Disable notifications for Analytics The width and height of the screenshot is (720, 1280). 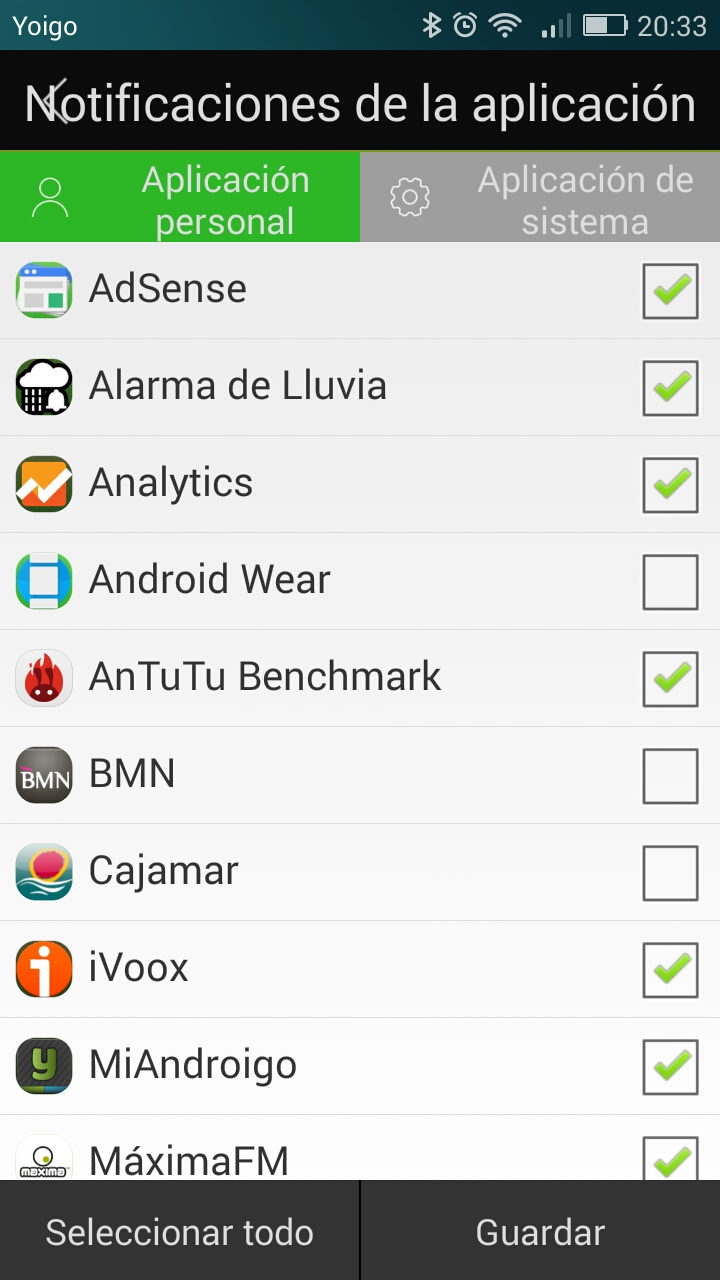click(x=670, y=484)
